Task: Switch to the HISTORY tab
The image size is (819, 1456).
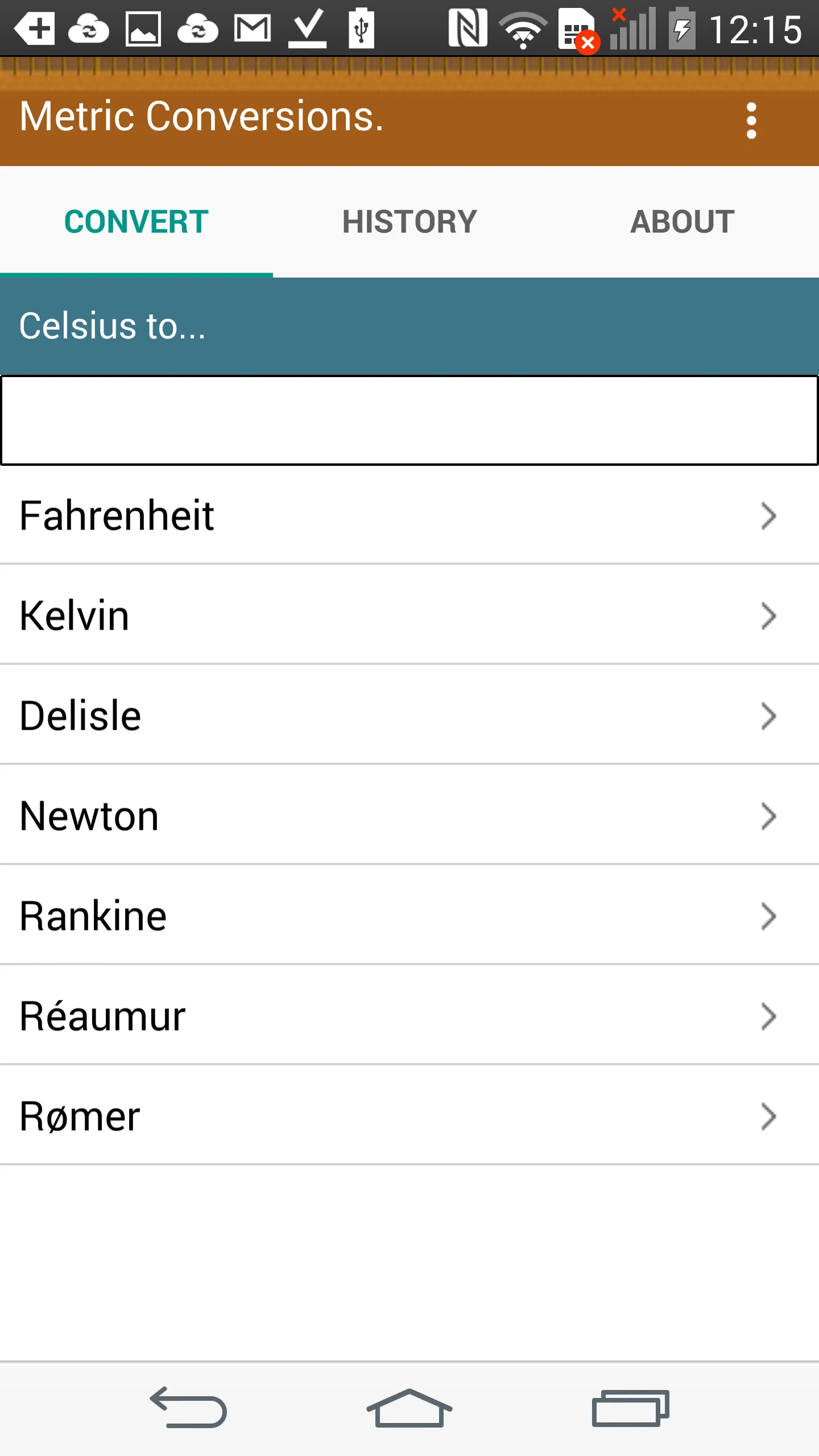Action: (x=410, y=222)
